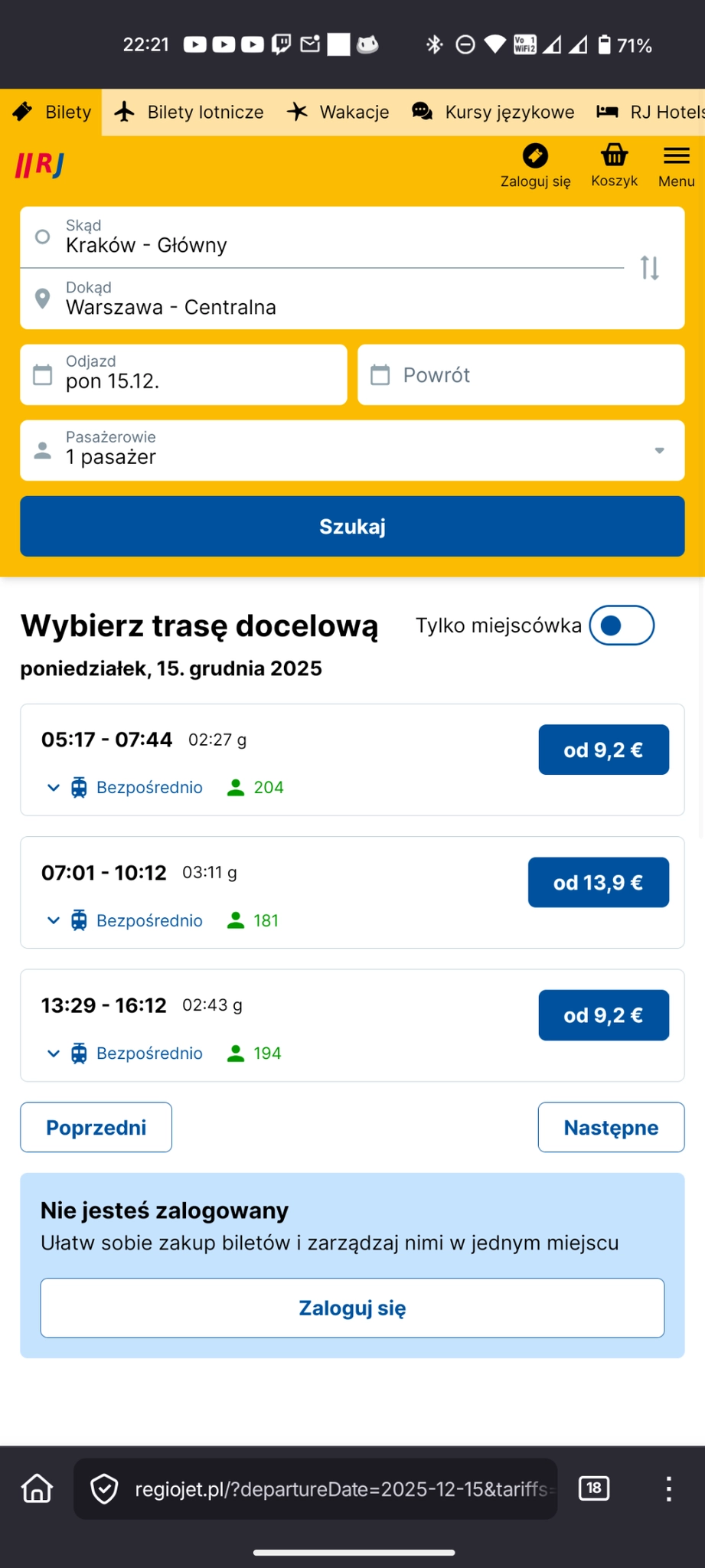
Task: Select the 05:17 - 07:44 price button
Action: click(603, 750)
